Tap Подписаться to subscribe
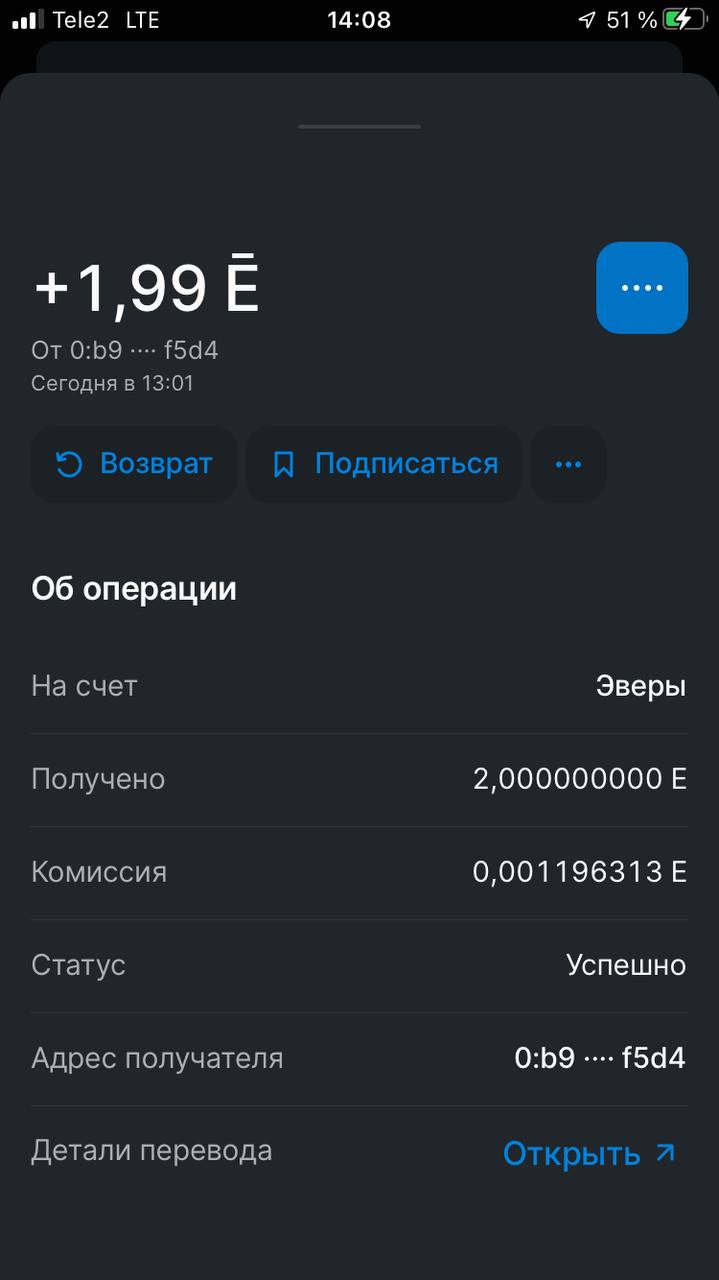This screenshot has height=1280, width=719. click(x=384, y=464)
